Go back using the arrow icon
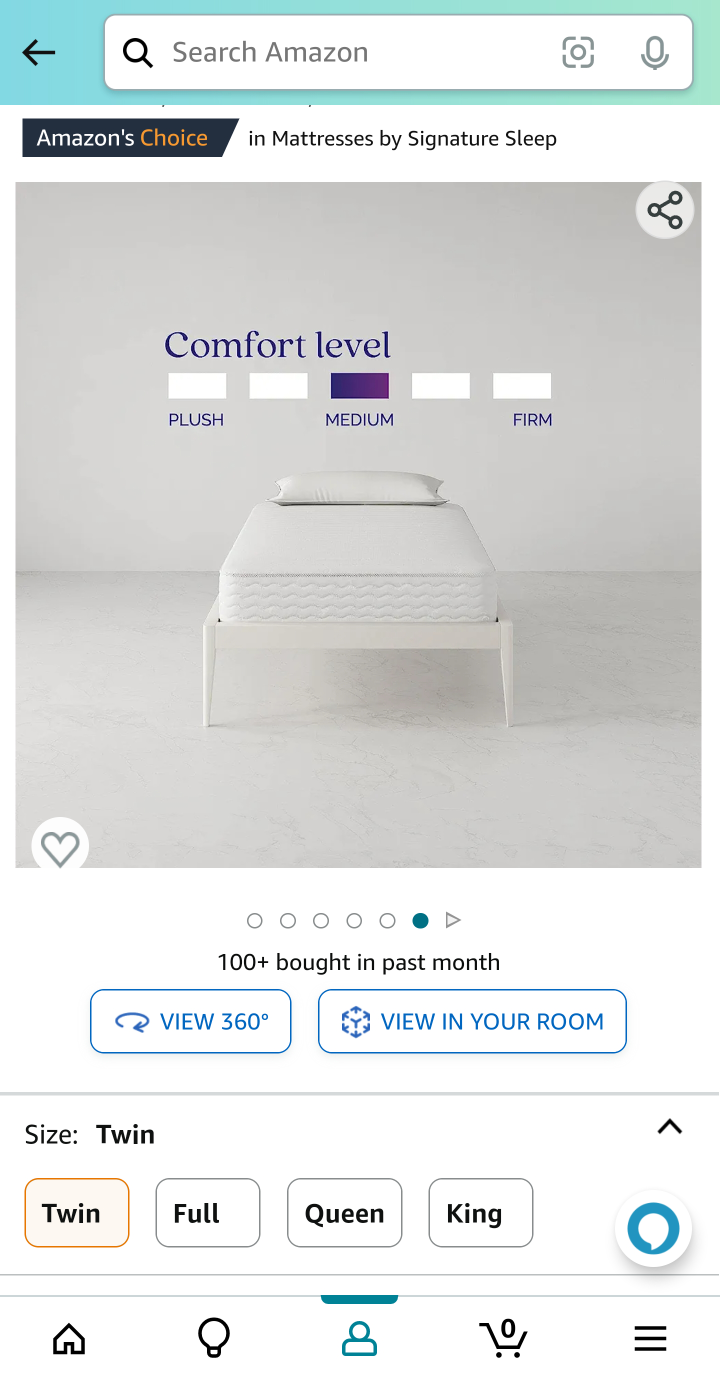Image resolution: width=720 pixels, height=1379 pixels. (x=39, y=52)
